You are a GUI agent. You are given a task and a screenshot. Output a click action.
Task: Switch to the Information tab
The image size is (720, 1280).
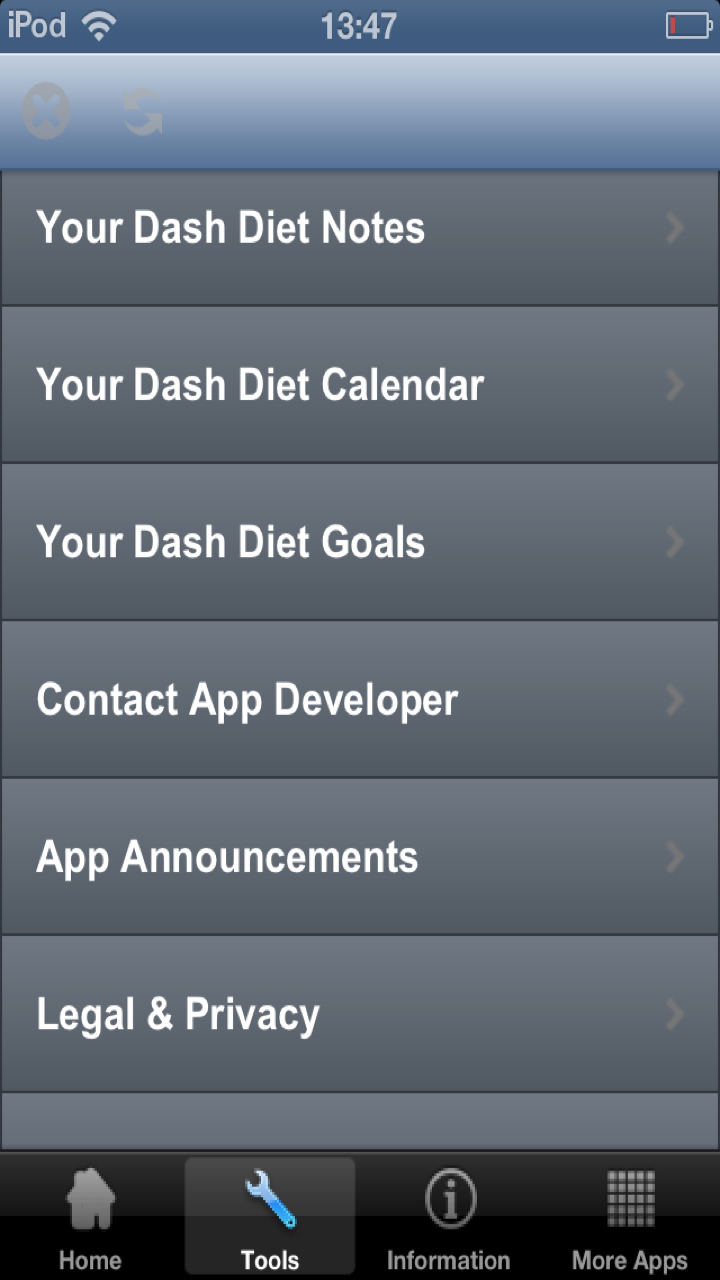449,1215
